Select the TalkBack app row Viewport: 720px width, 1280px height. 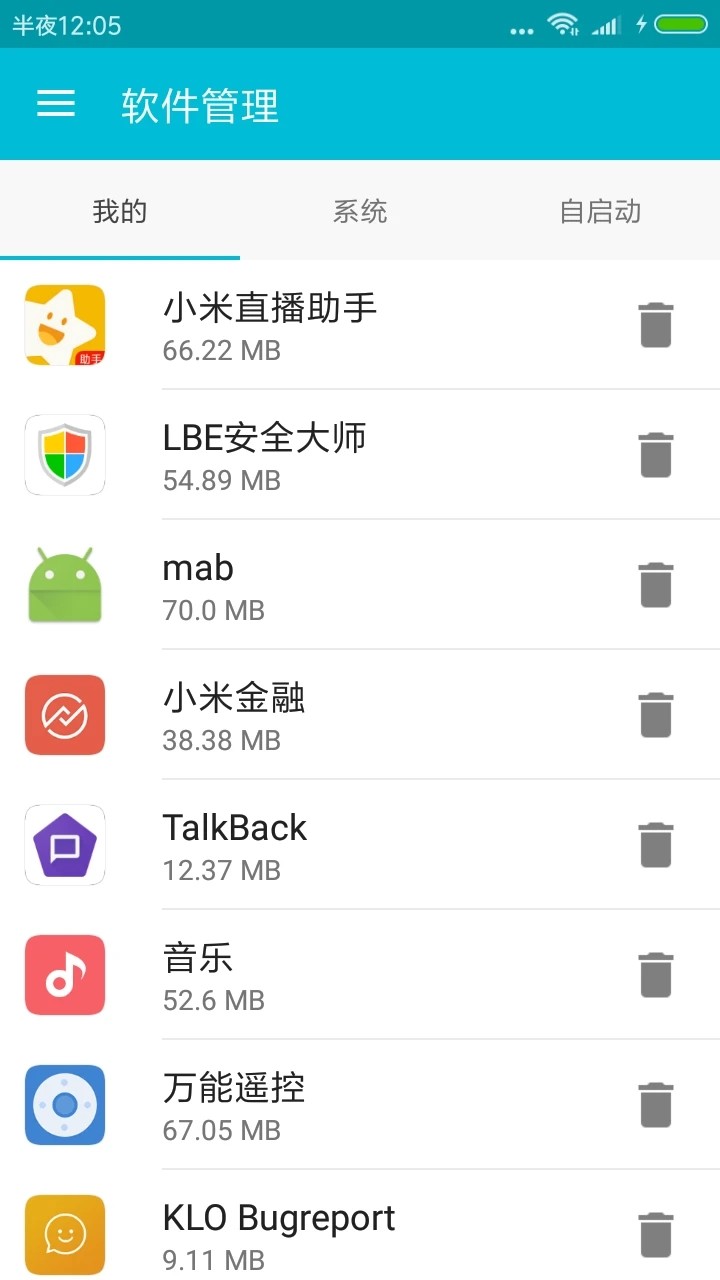(300, 845)
